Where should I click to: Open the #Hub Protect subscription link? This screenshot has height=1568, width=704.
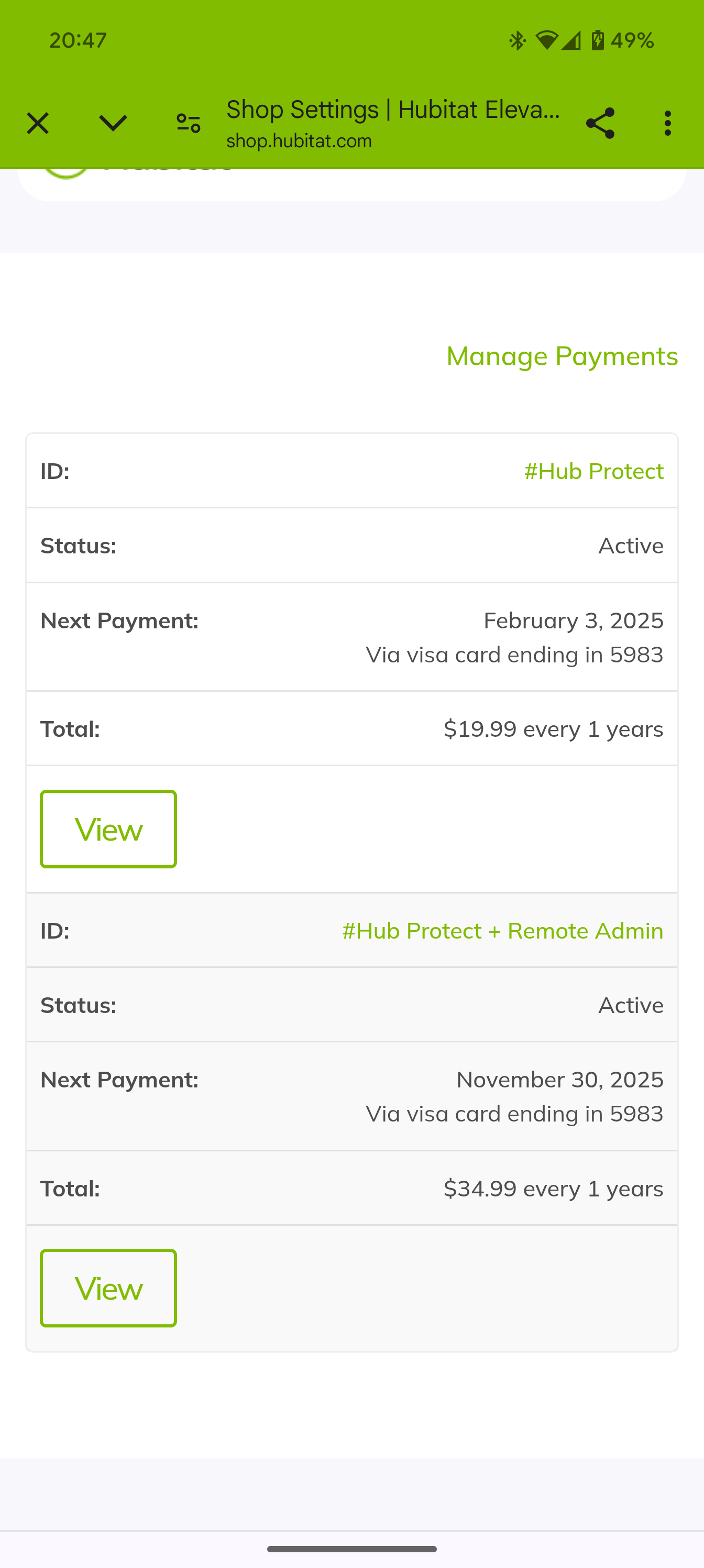point(594,471)
